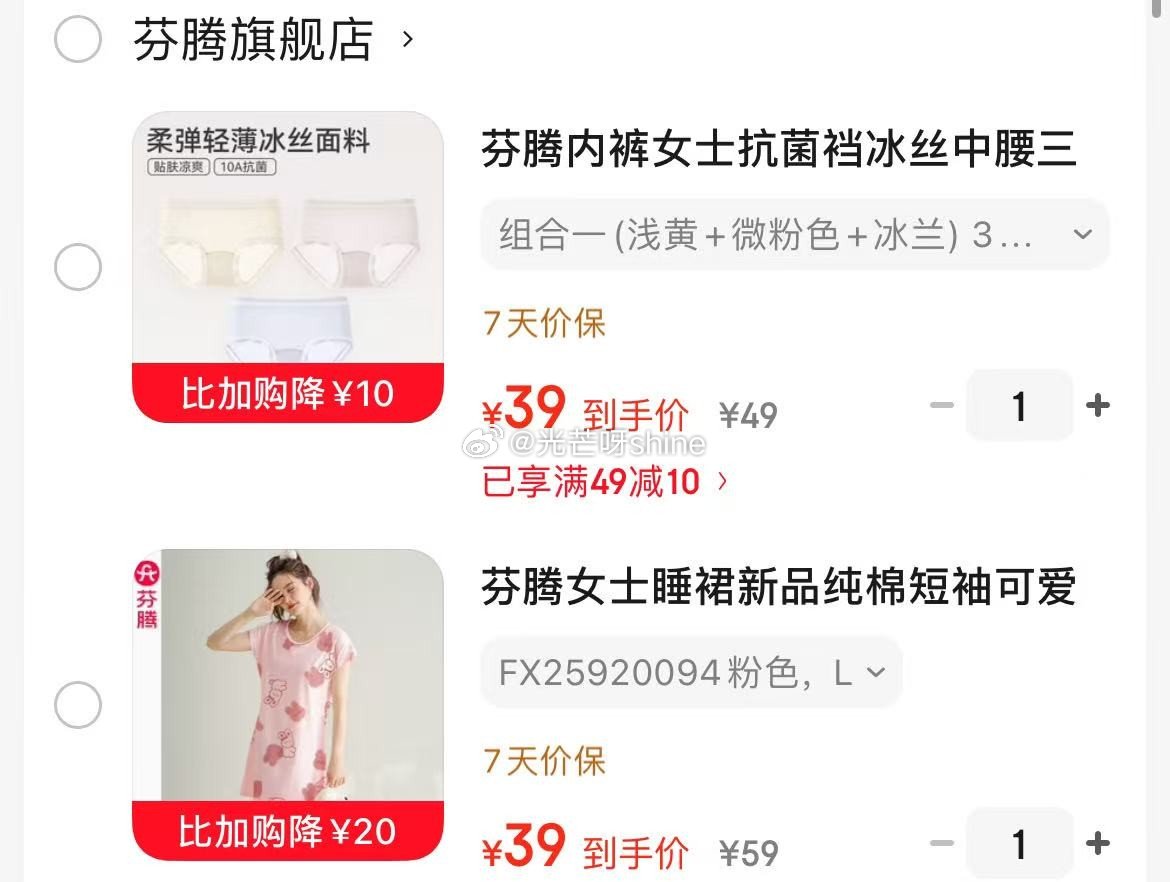Open 芬腾内裤女士抗菌裆冰丝 product details
The width and height of the screenshot is (1170, 882).
(778, 149)
